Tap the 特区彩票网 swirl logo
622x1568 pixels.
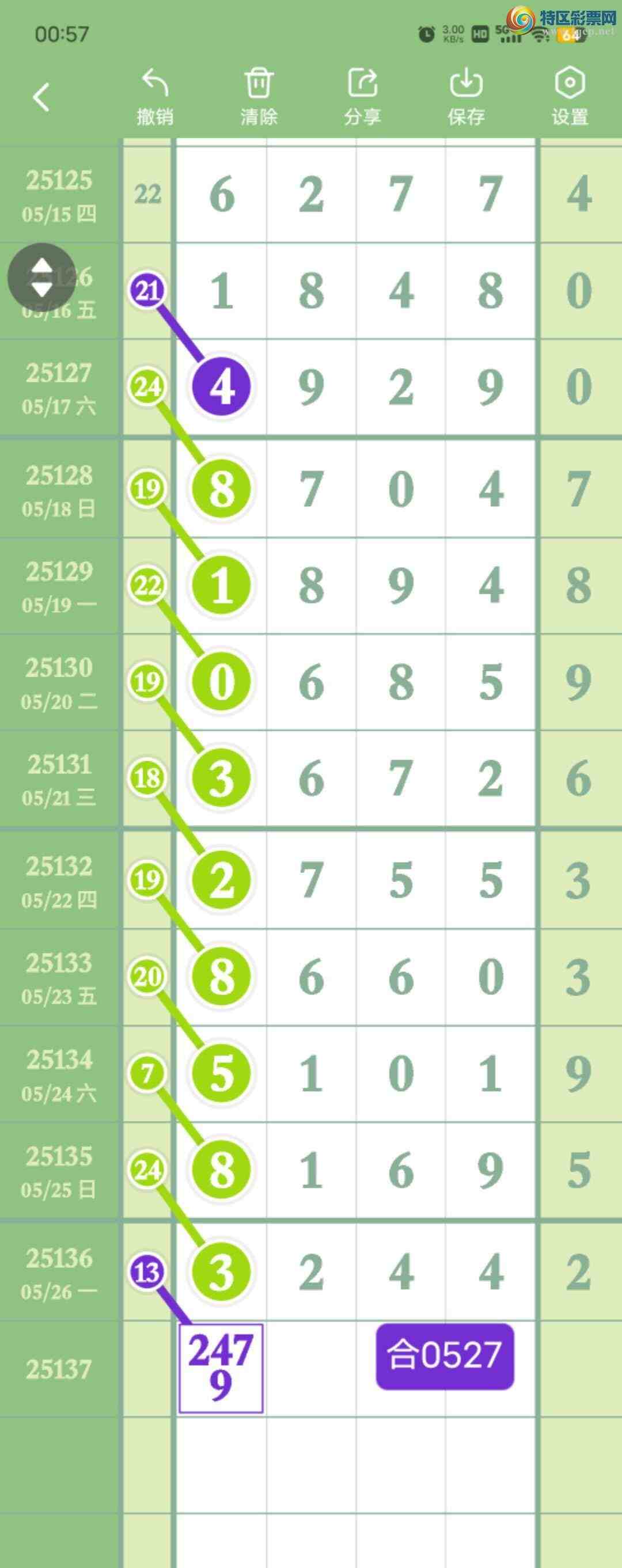[x=521, y=20]
